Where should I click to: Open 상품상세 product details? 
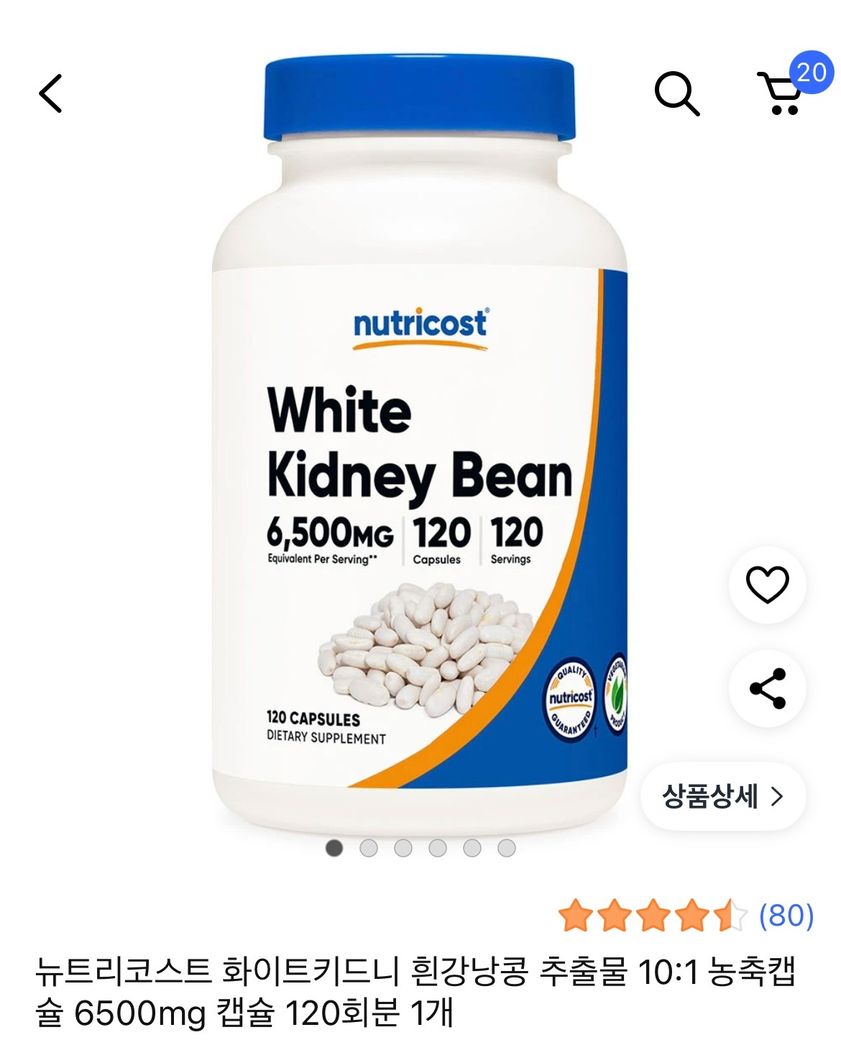click(x=722, y=796)
